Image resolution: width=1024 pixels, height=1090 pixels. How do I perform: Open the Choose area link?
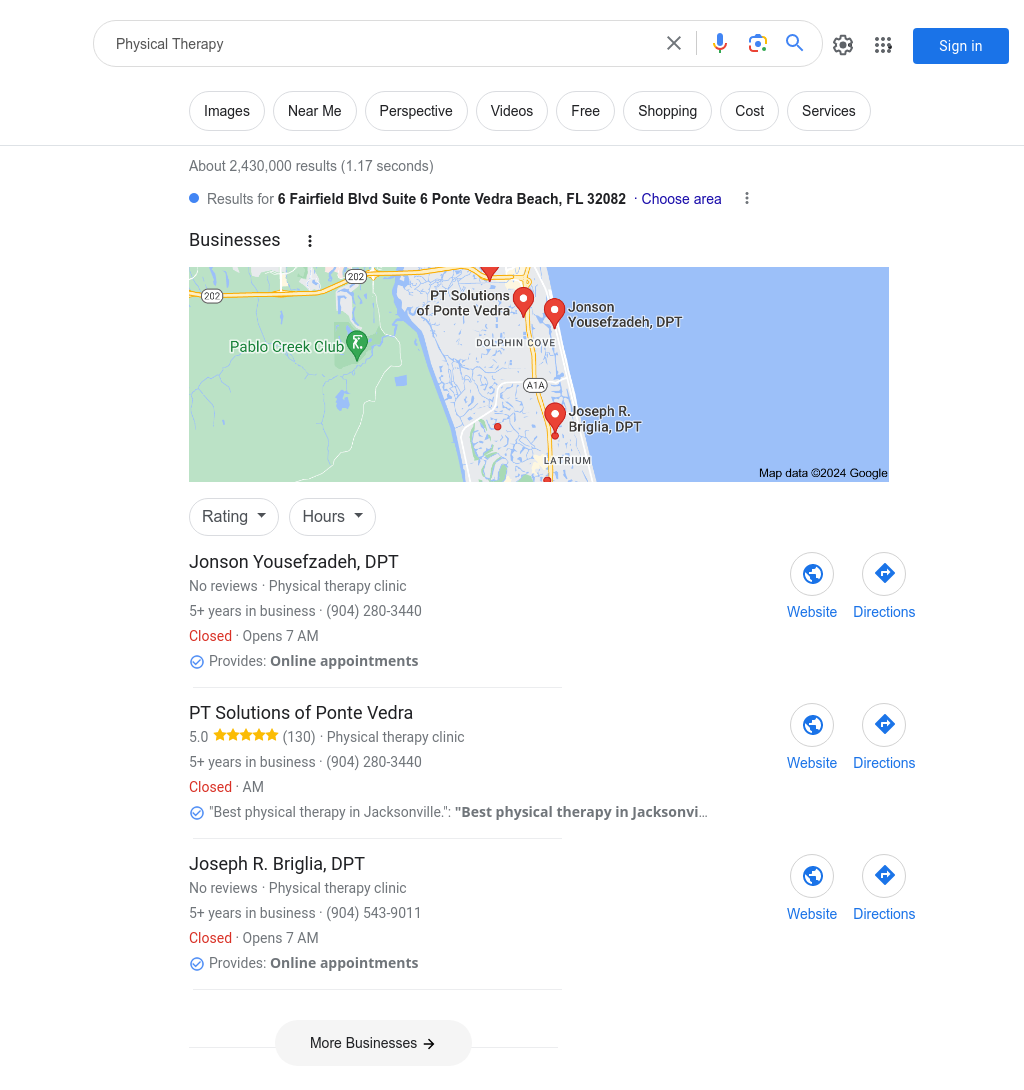[x=681, y=199]
